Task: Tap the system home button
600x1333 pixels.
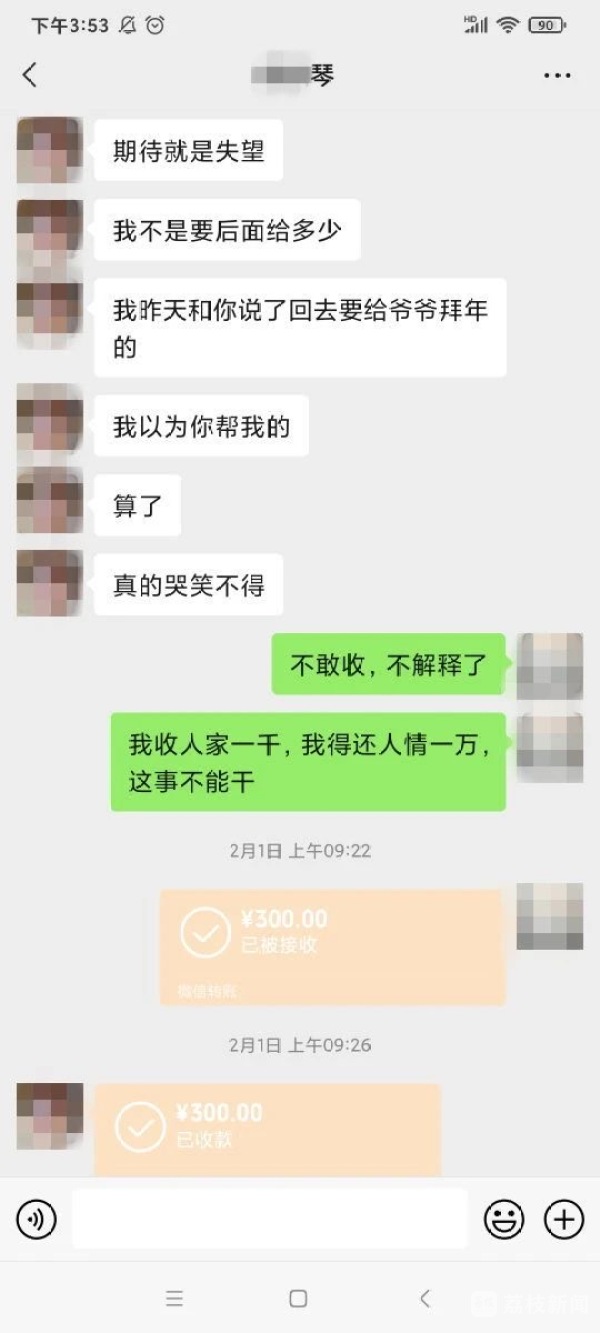Action: click(298, 1298)
